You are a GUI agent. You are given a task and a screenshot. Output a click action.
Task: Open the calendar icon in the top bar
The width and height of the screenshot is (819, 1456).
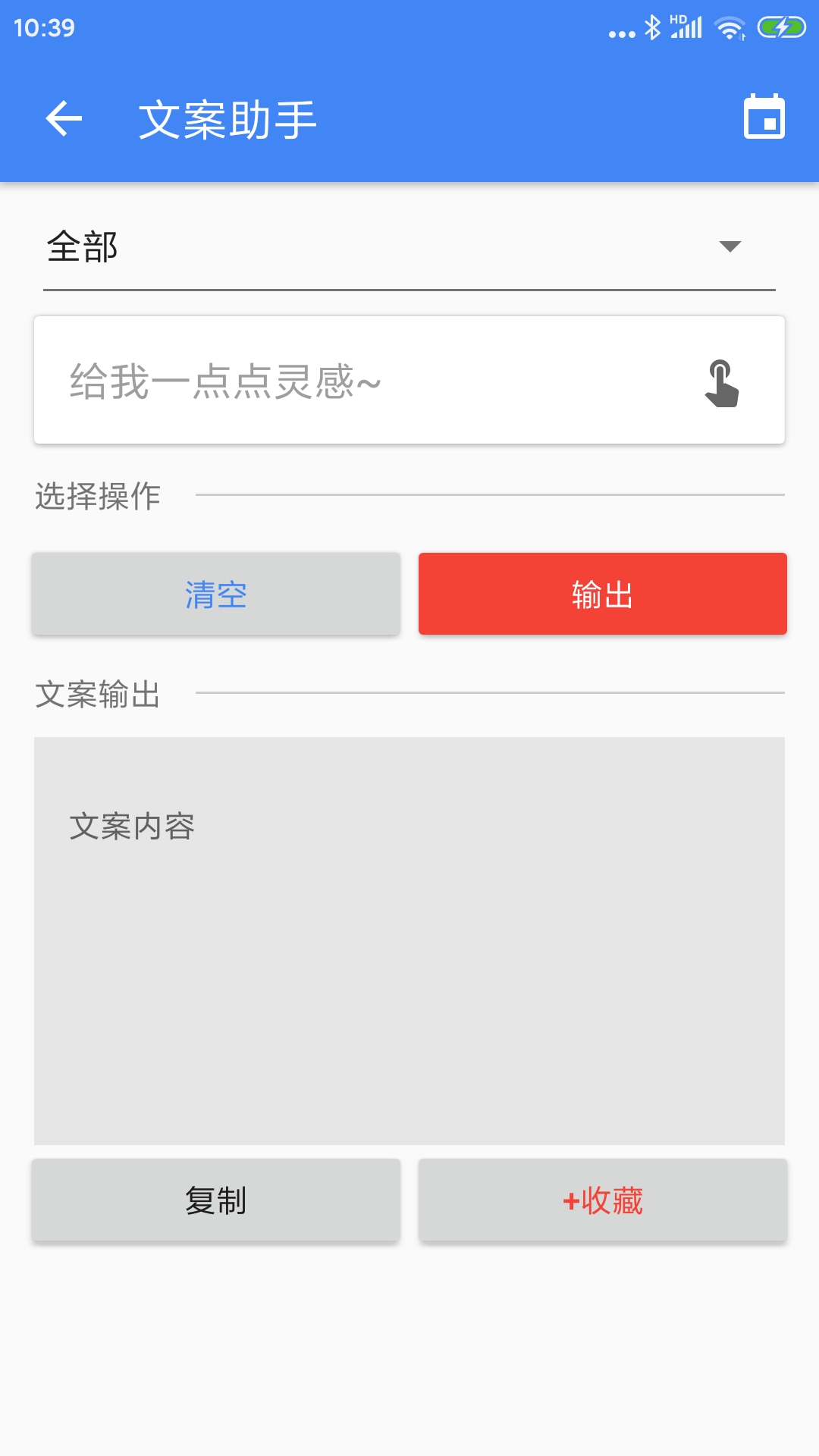765,118
